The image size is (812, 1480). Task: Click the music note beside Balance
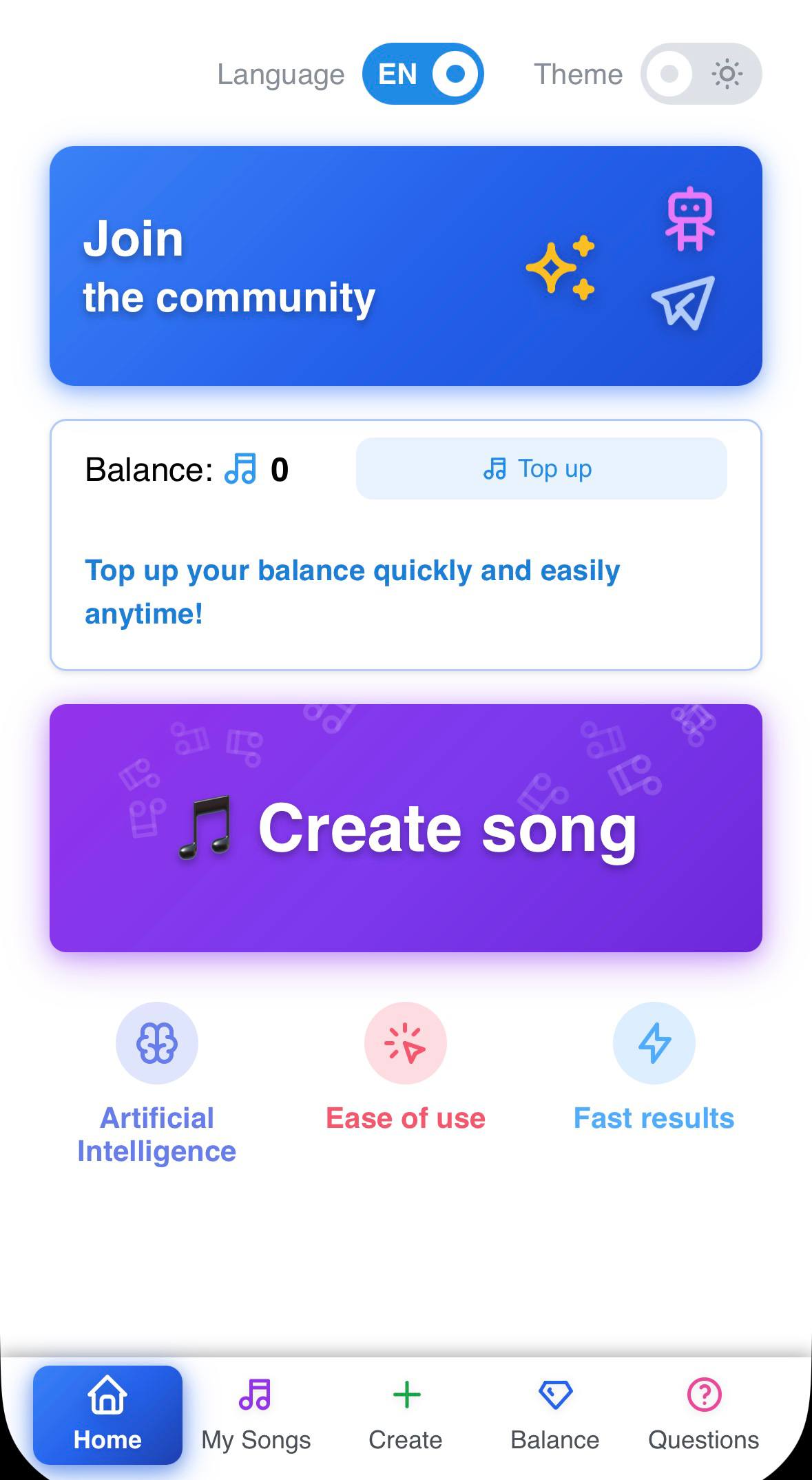pyautogui.click(x=241, y=469)
